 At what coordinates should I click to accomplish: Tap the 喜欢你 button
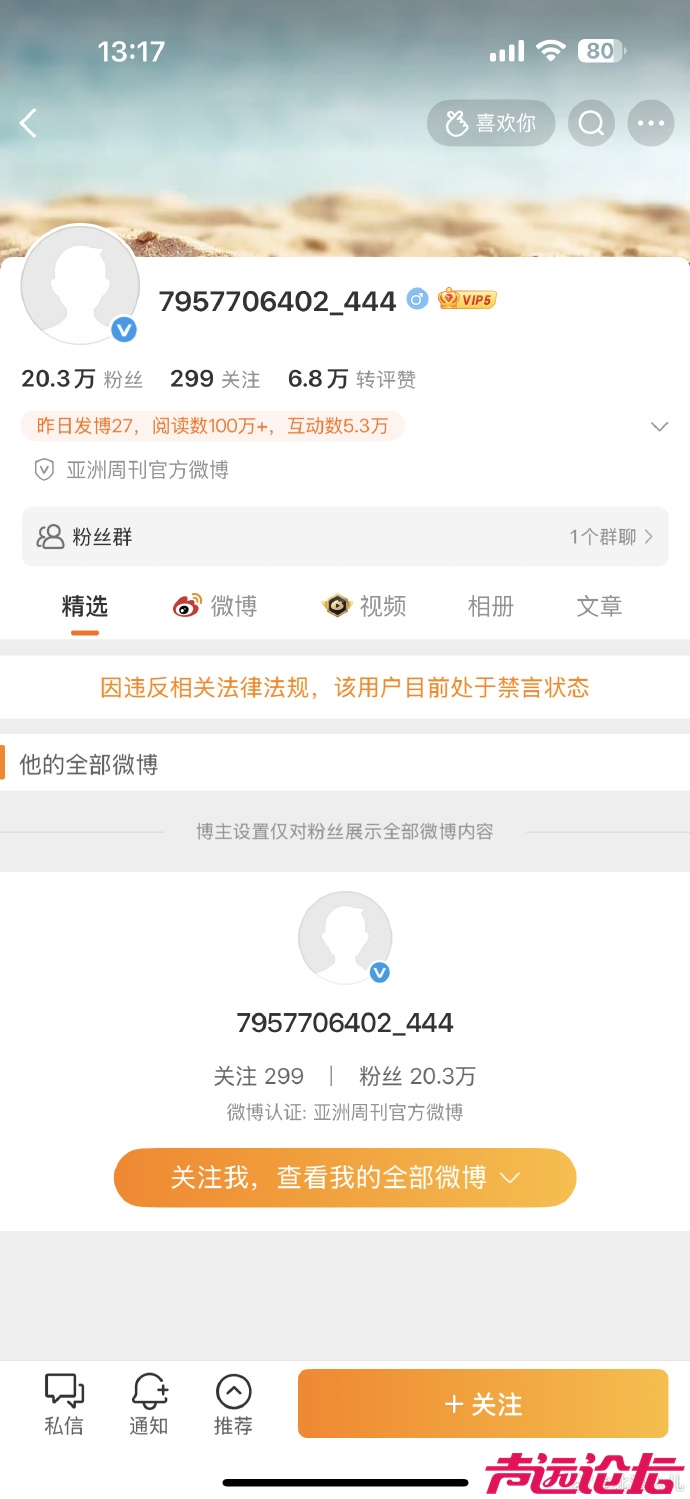490,123
